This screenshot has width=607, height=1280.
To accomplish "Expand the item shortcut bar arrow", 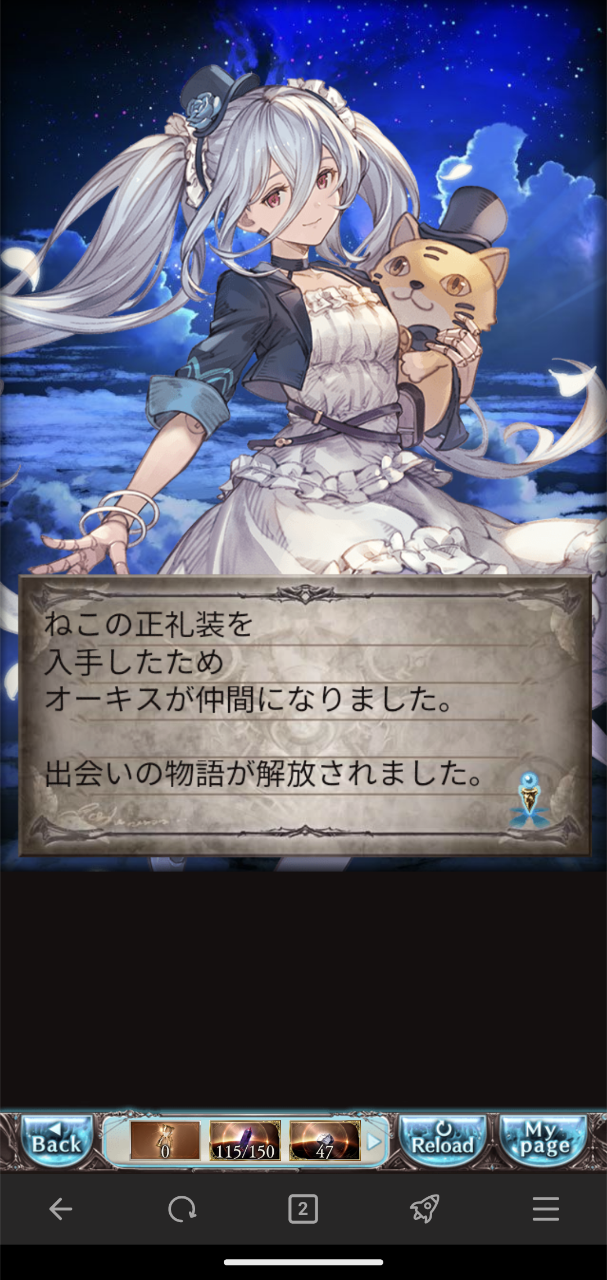I will click(375, 1141).
